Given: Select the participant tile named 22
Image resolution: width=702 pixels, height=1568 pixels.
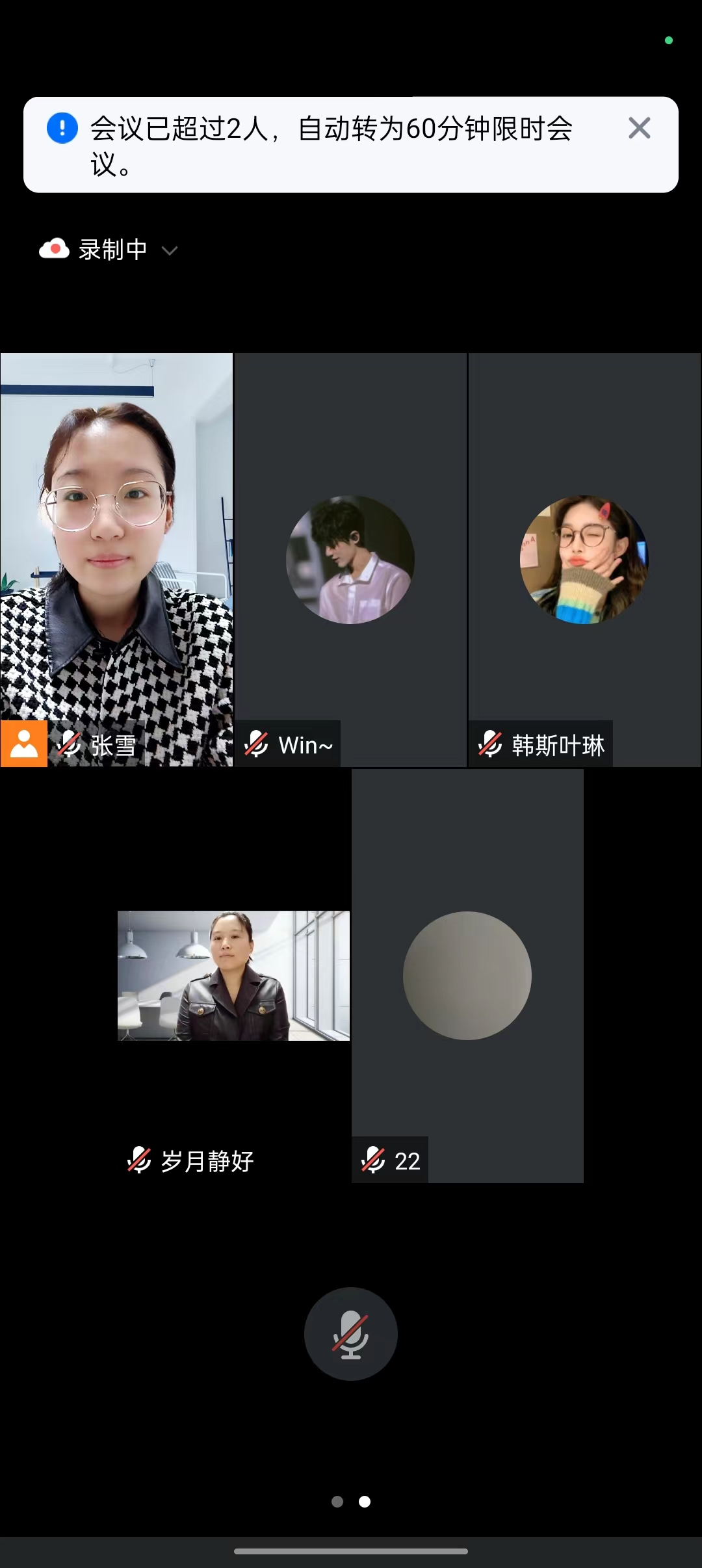Looking at the screenshot, I should [467, 975].
